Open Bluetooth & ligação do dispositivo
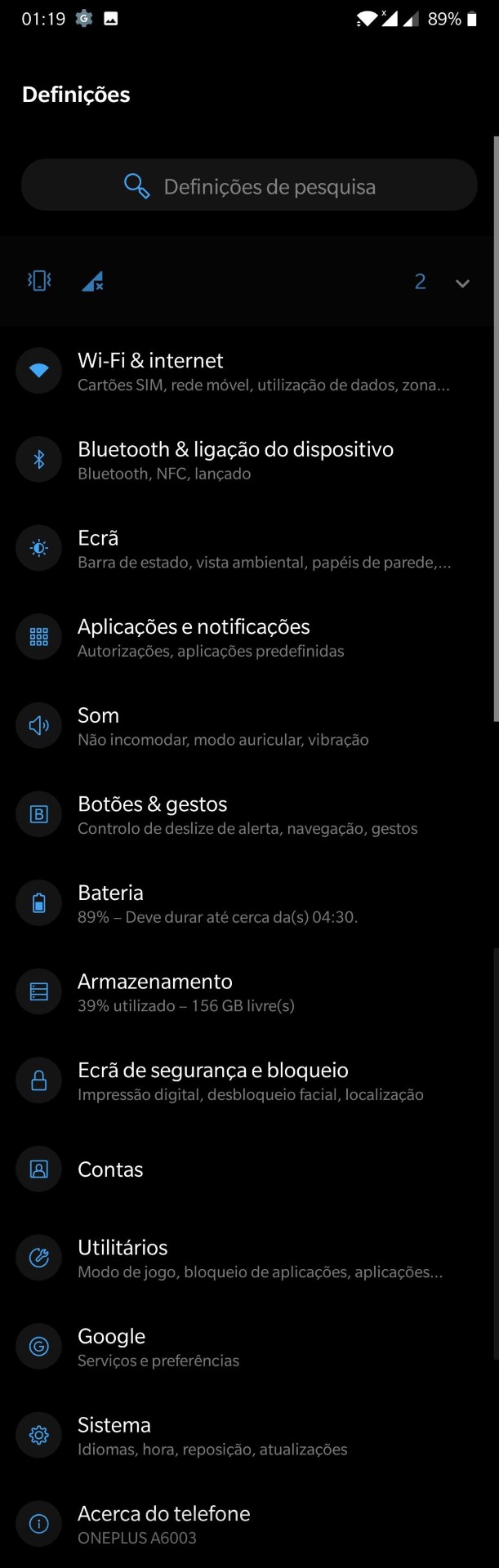The width and height of the screenshot is (499, 1568). (249, 460)
